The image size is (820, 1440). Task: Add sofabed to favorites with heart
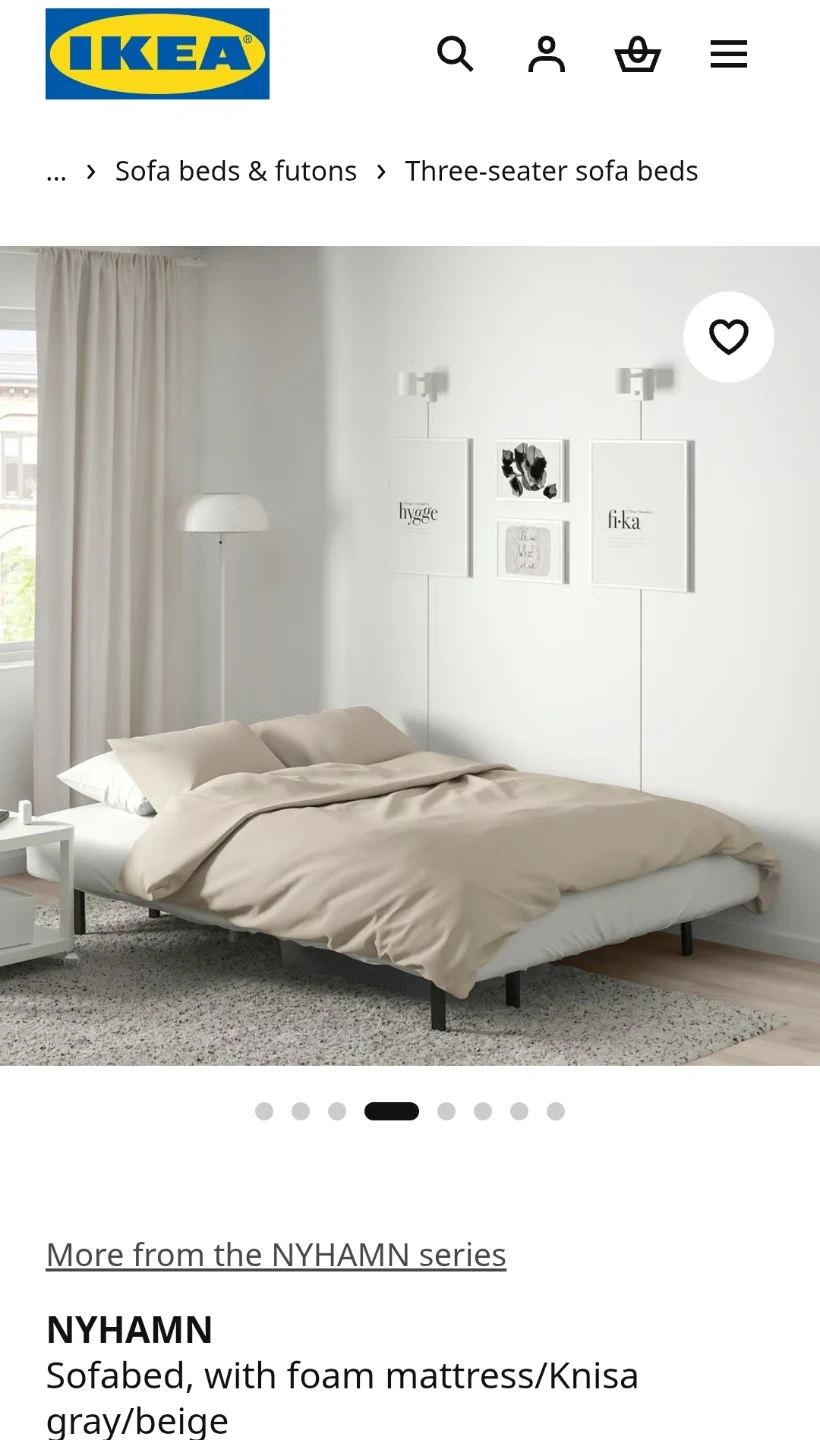click(728, 337)
